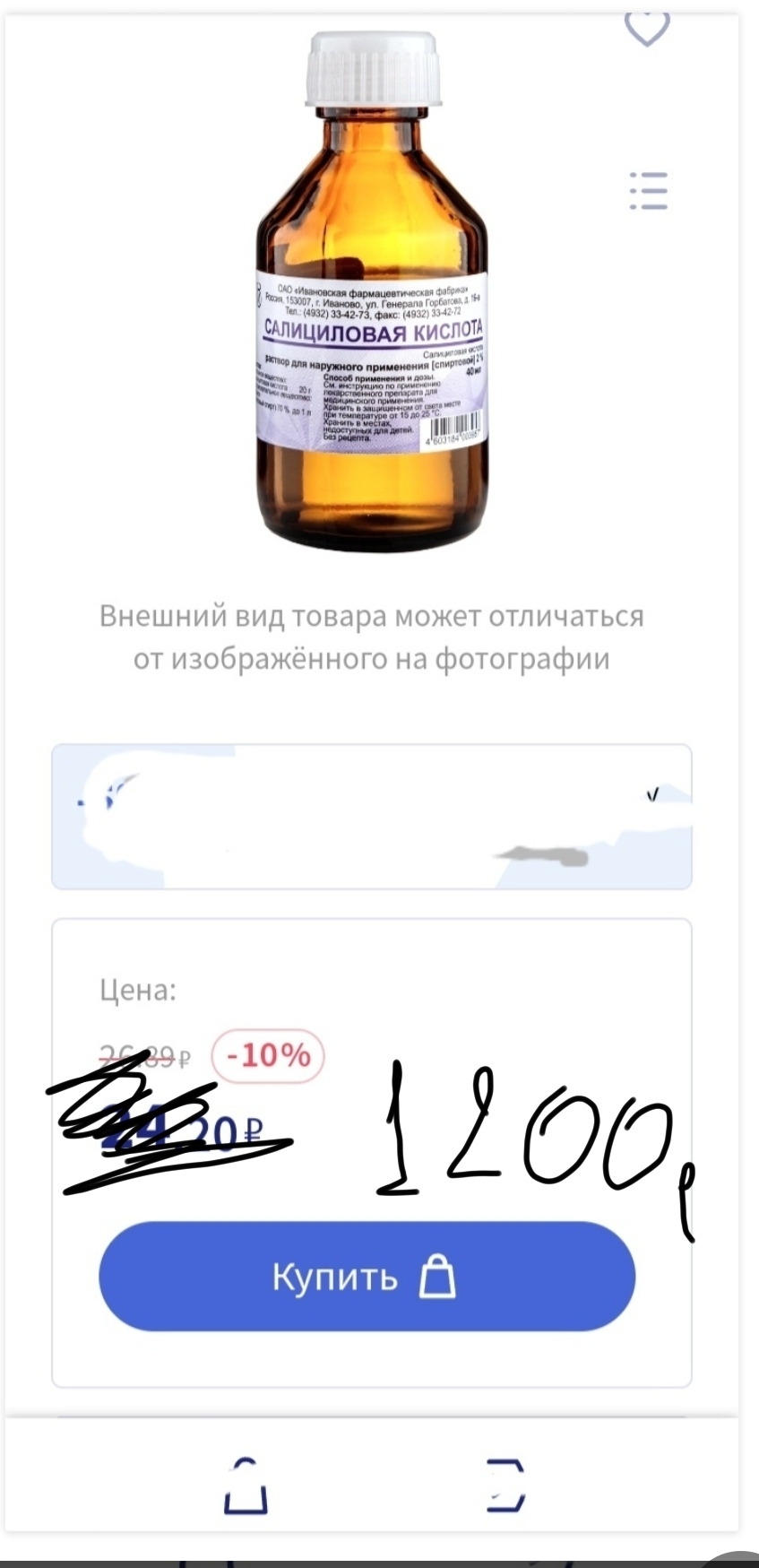Open the Салициловая кислота product photo
The height and width of the screenshot is (1568, 759).
click(373, 291)
